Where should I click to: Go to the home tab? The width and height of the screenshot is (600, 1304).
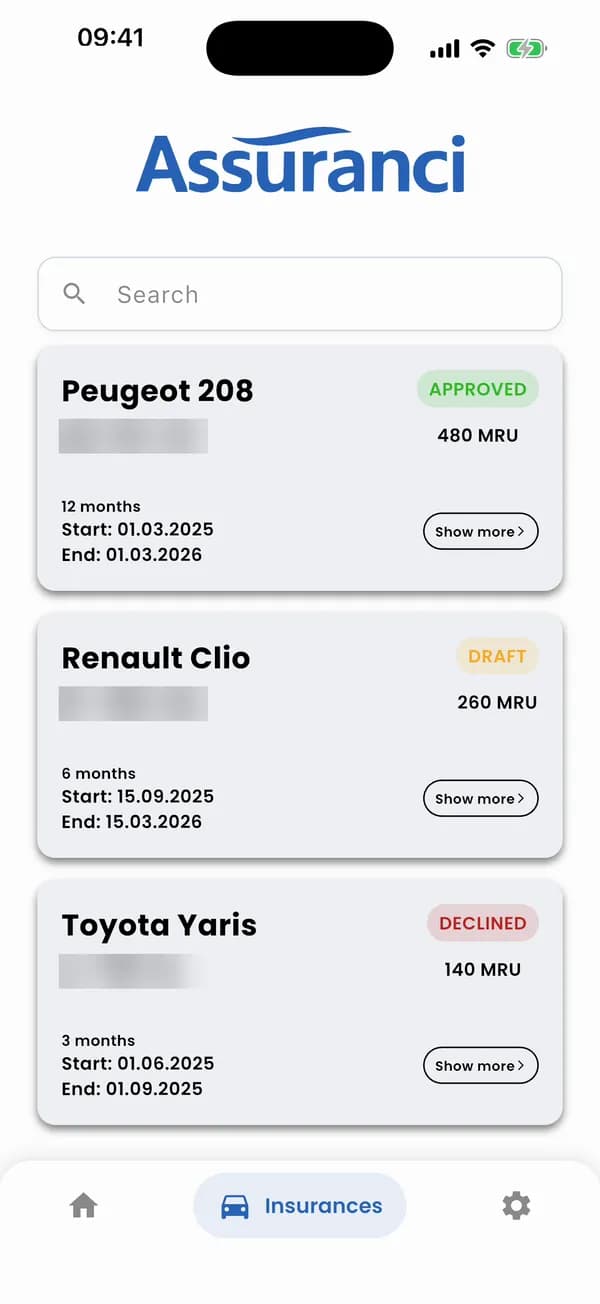(x=84, y=1206)
